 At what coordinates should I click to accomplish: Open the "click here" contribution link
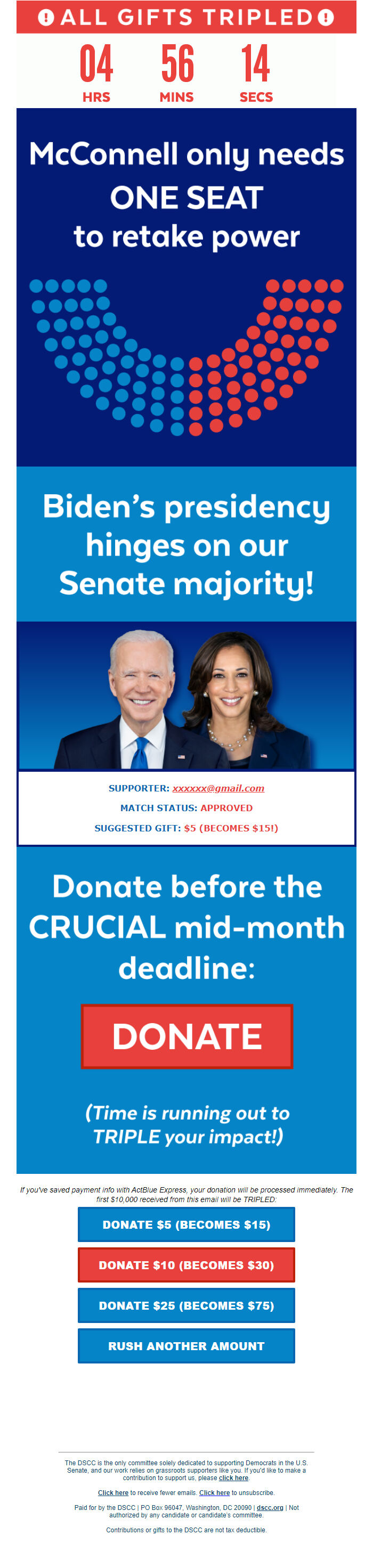233,1477
